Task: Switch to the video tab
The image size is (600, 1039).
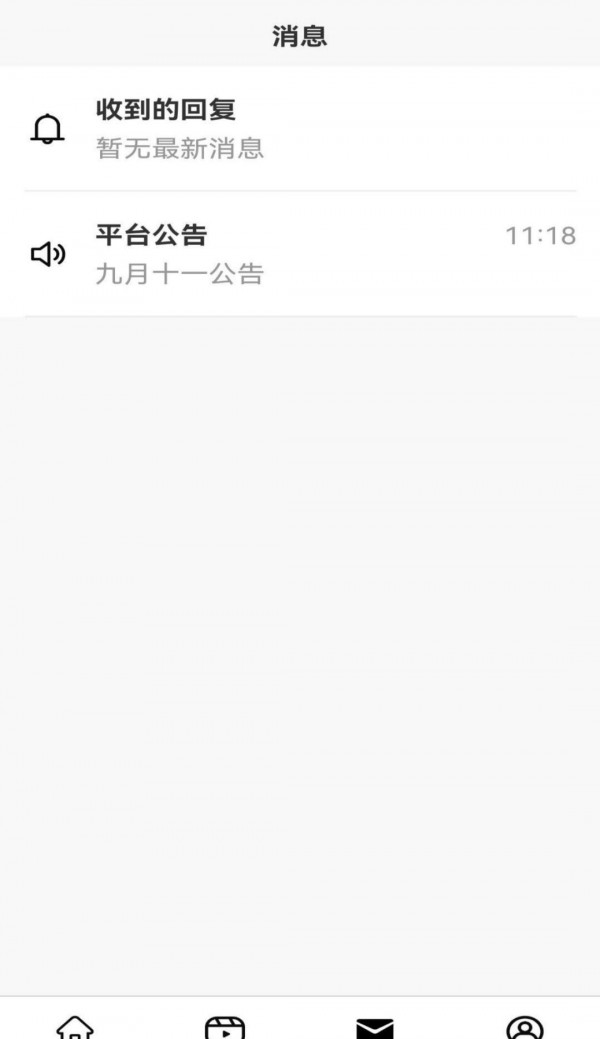Action: [225, 1027]
